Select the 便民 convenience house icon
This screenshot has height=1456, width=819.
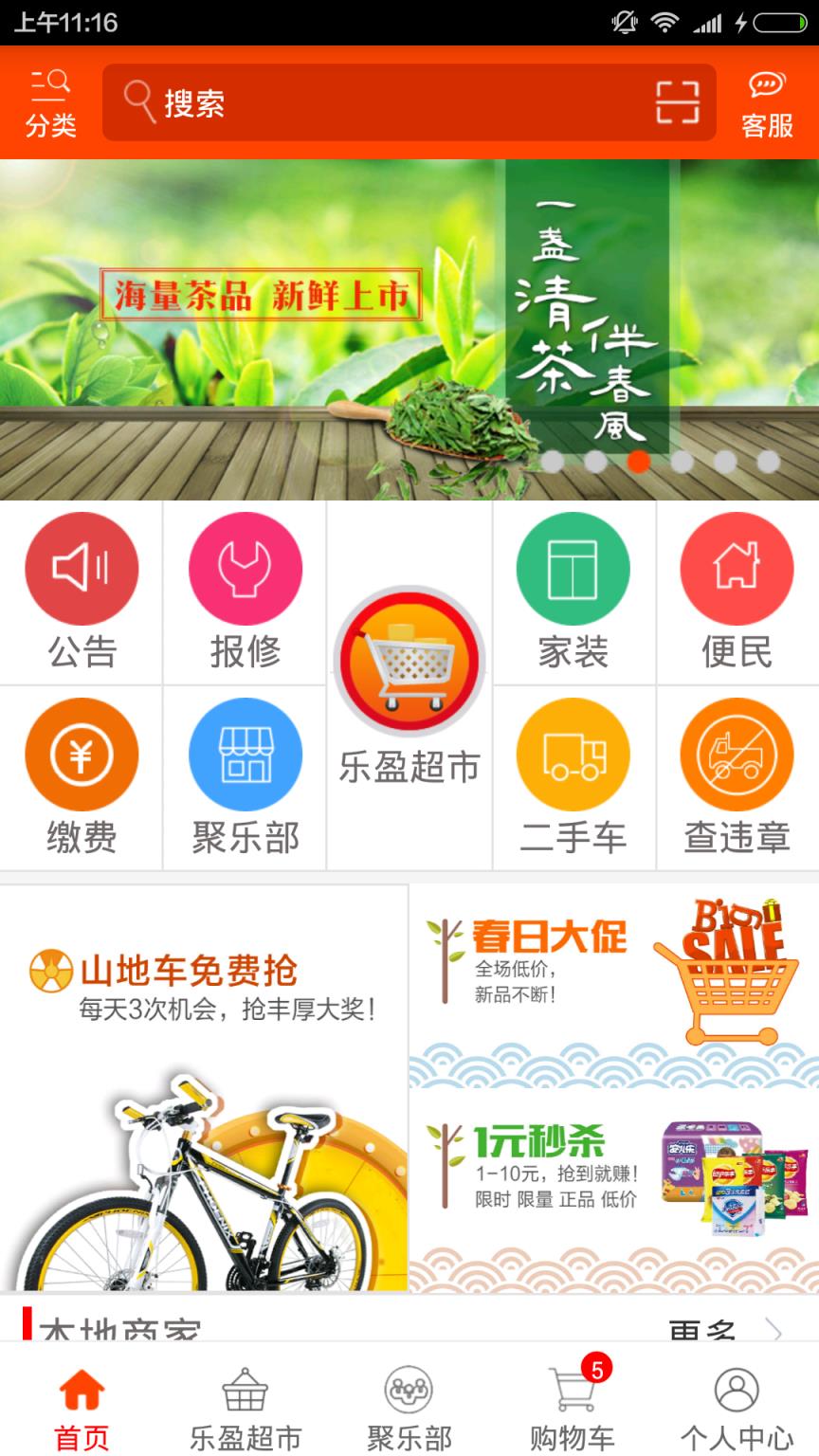tap(737, 568)
